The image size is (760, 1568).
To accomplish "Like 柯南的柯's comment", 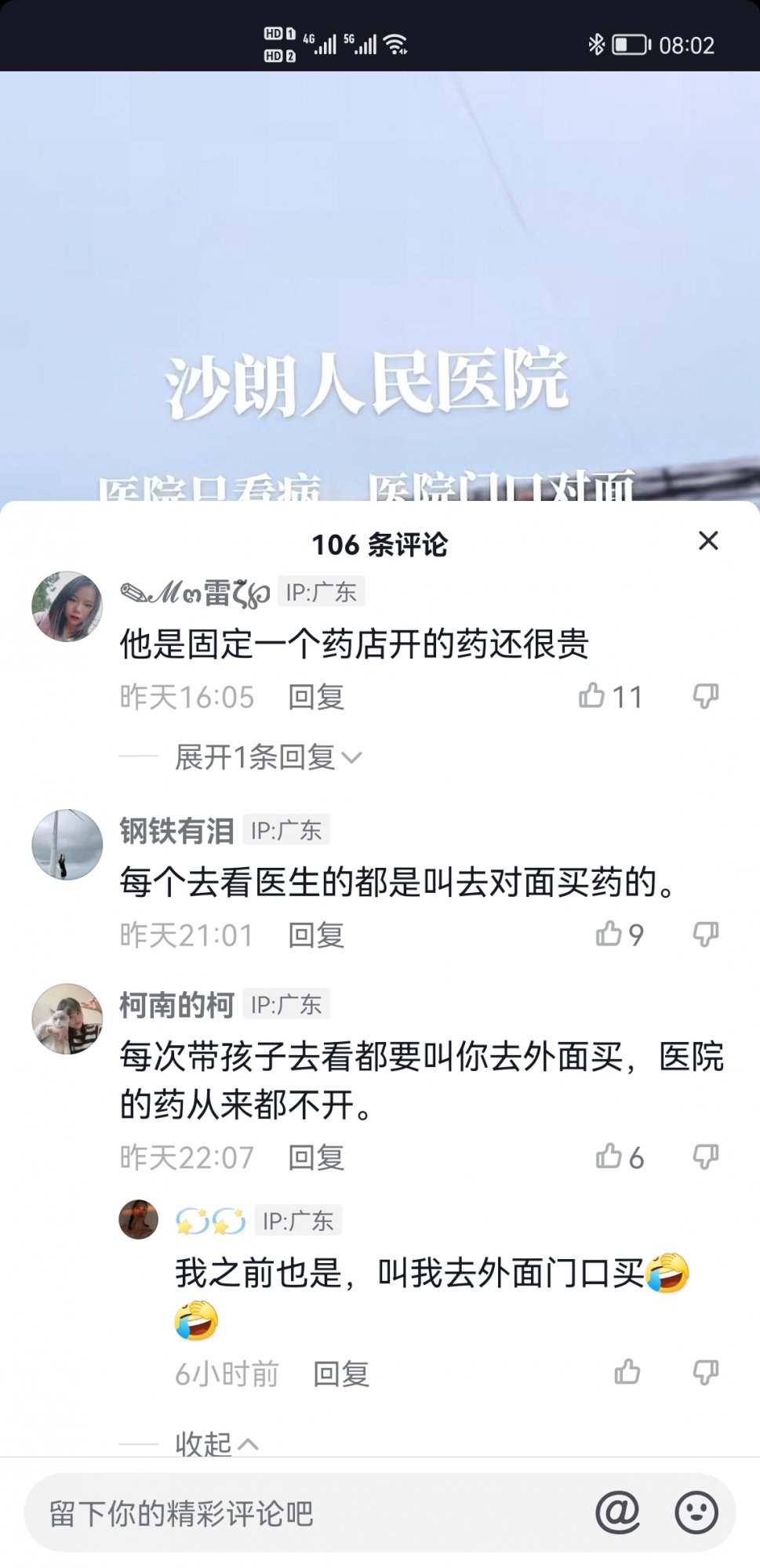I will click(609, 1156).
